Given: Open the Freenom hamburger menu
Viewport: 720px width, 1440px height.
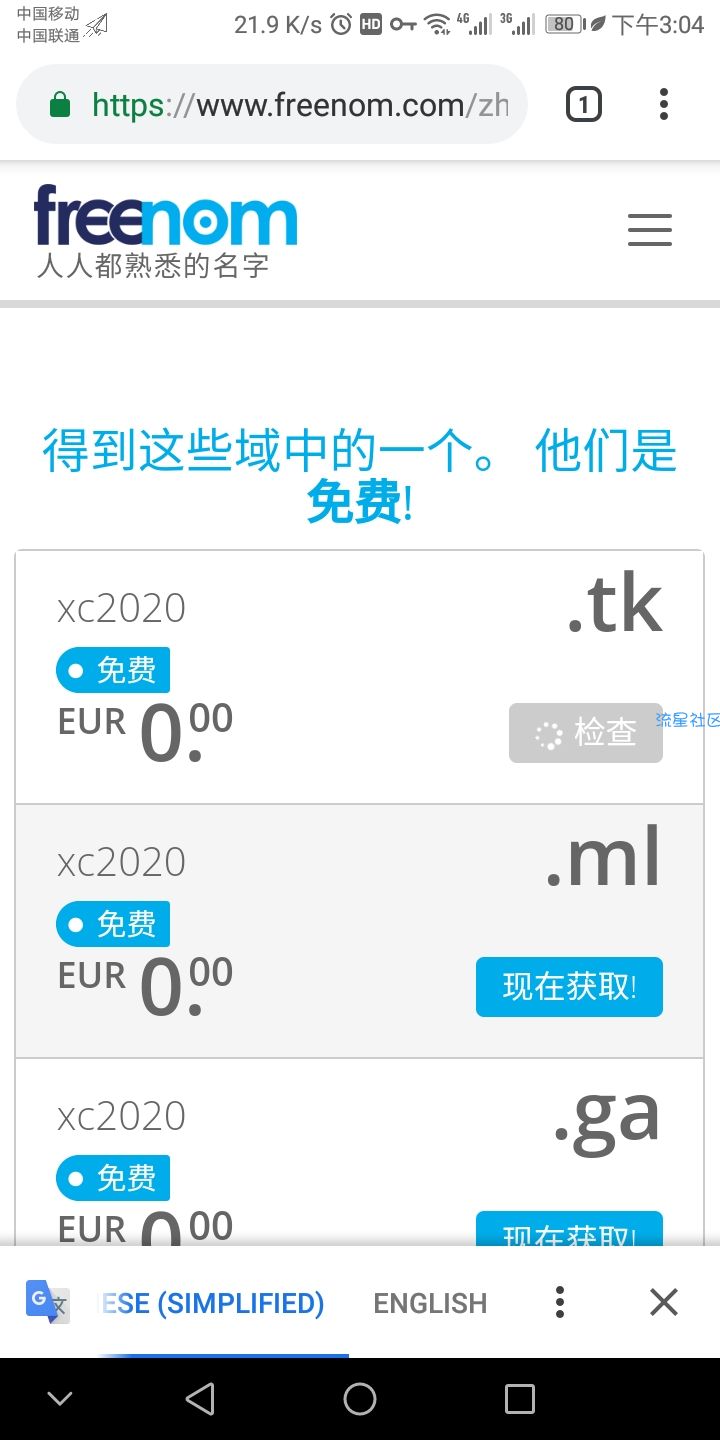Looking at the screenshot, I should coord(649,230).
